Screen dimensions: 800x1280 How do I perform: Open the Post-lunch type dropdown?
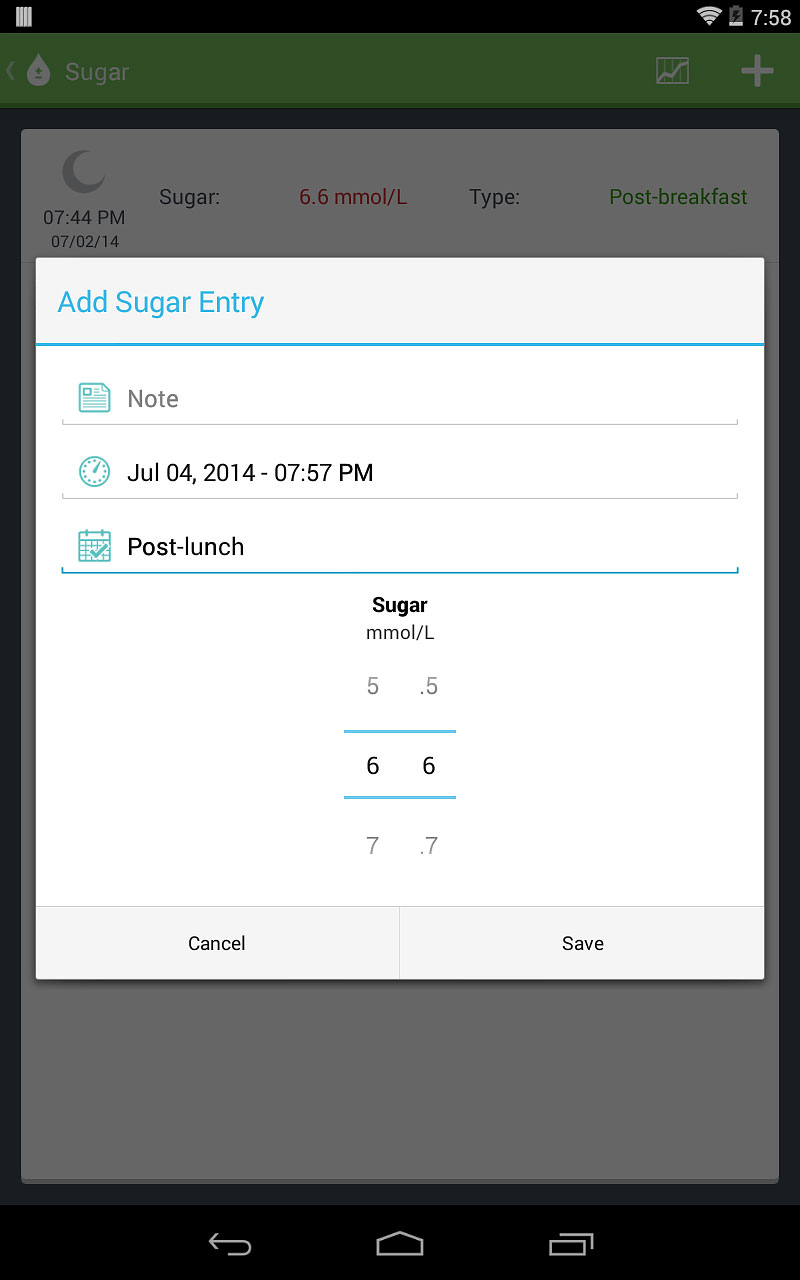[400, 547]
